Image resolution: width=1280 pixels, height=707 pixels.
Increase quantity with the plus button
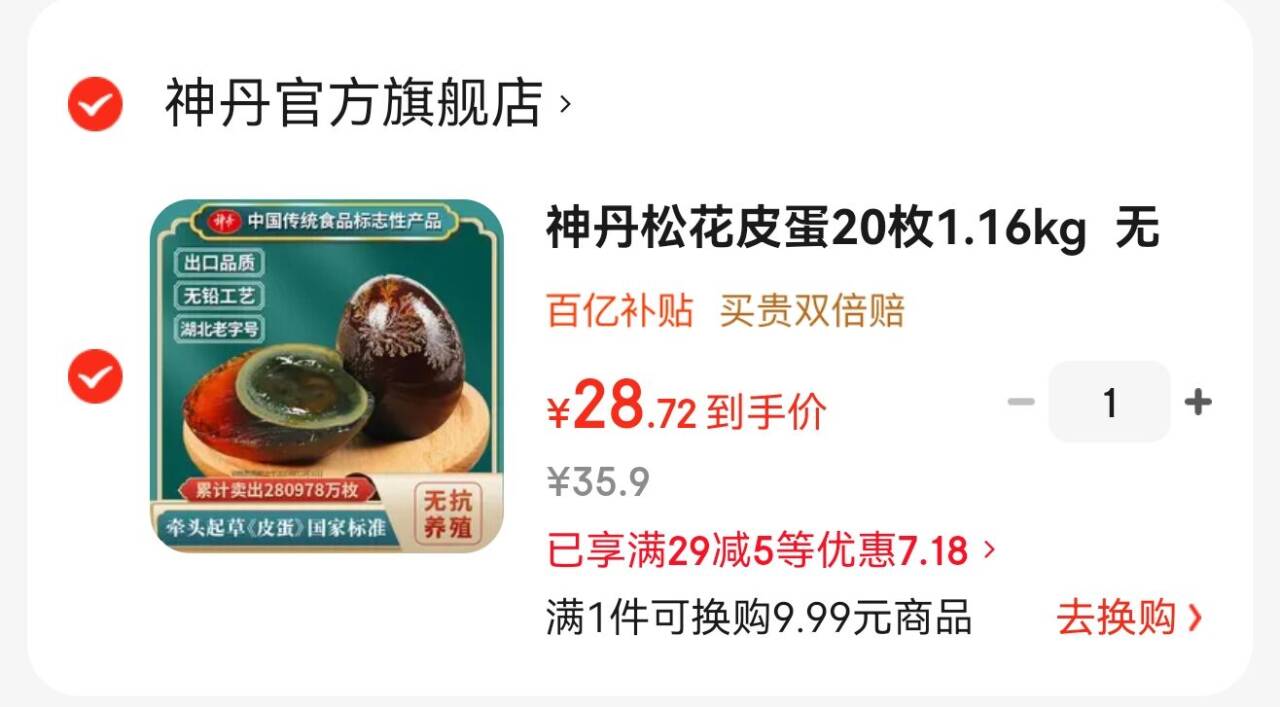point(1198,402)
